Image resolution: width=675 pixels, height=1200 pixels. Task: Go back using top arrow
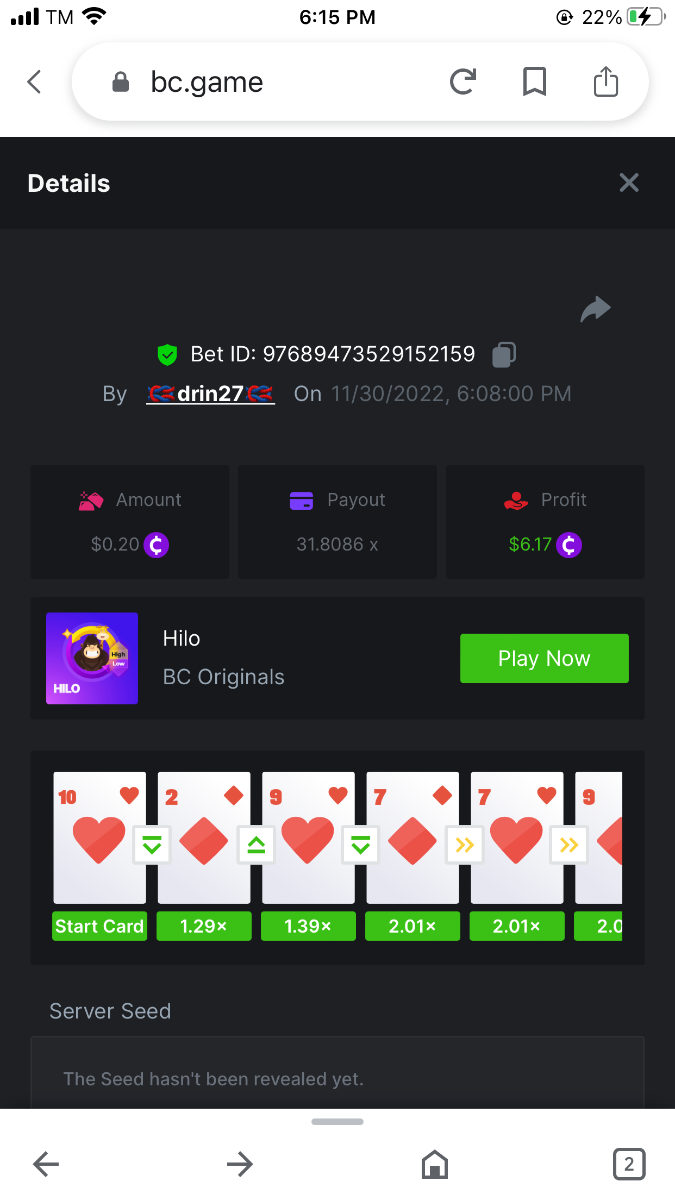click(35, 82)
